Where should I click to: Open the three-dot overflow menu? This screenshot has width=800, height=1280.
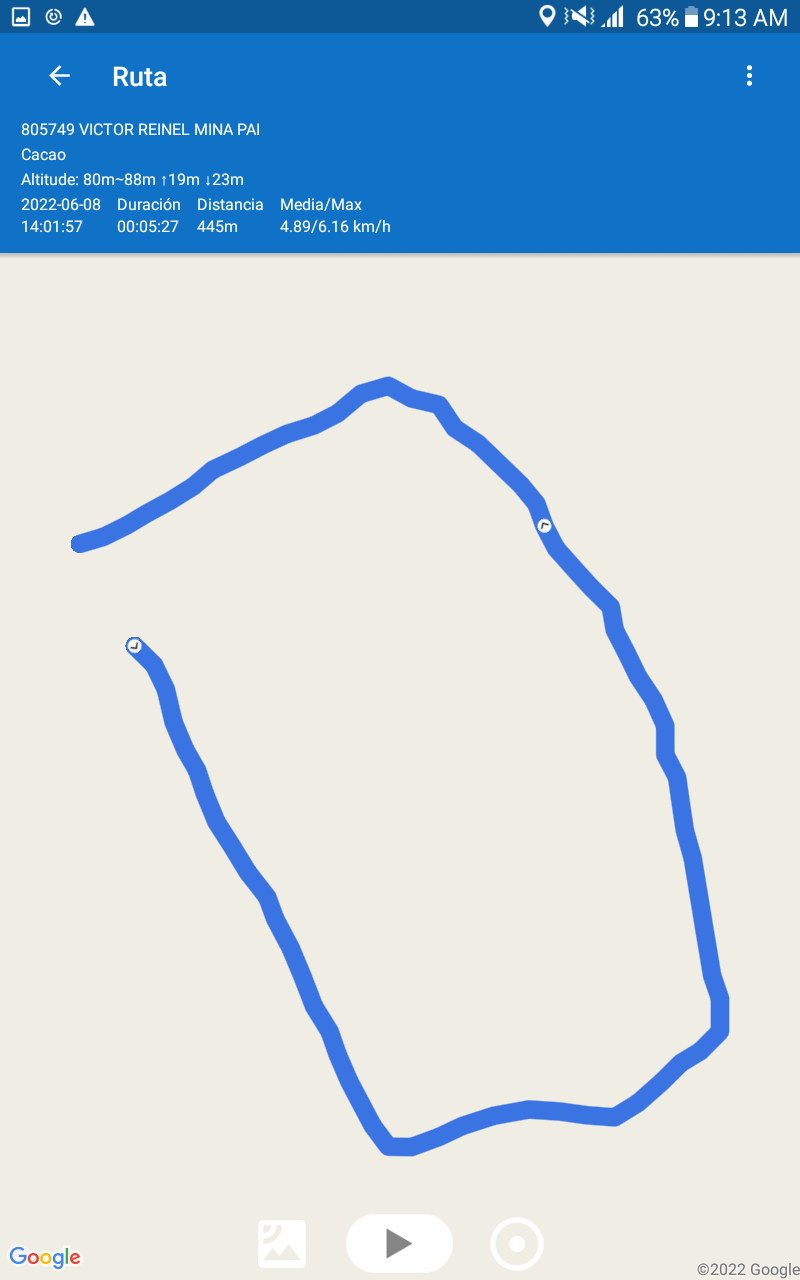[749, 76]
